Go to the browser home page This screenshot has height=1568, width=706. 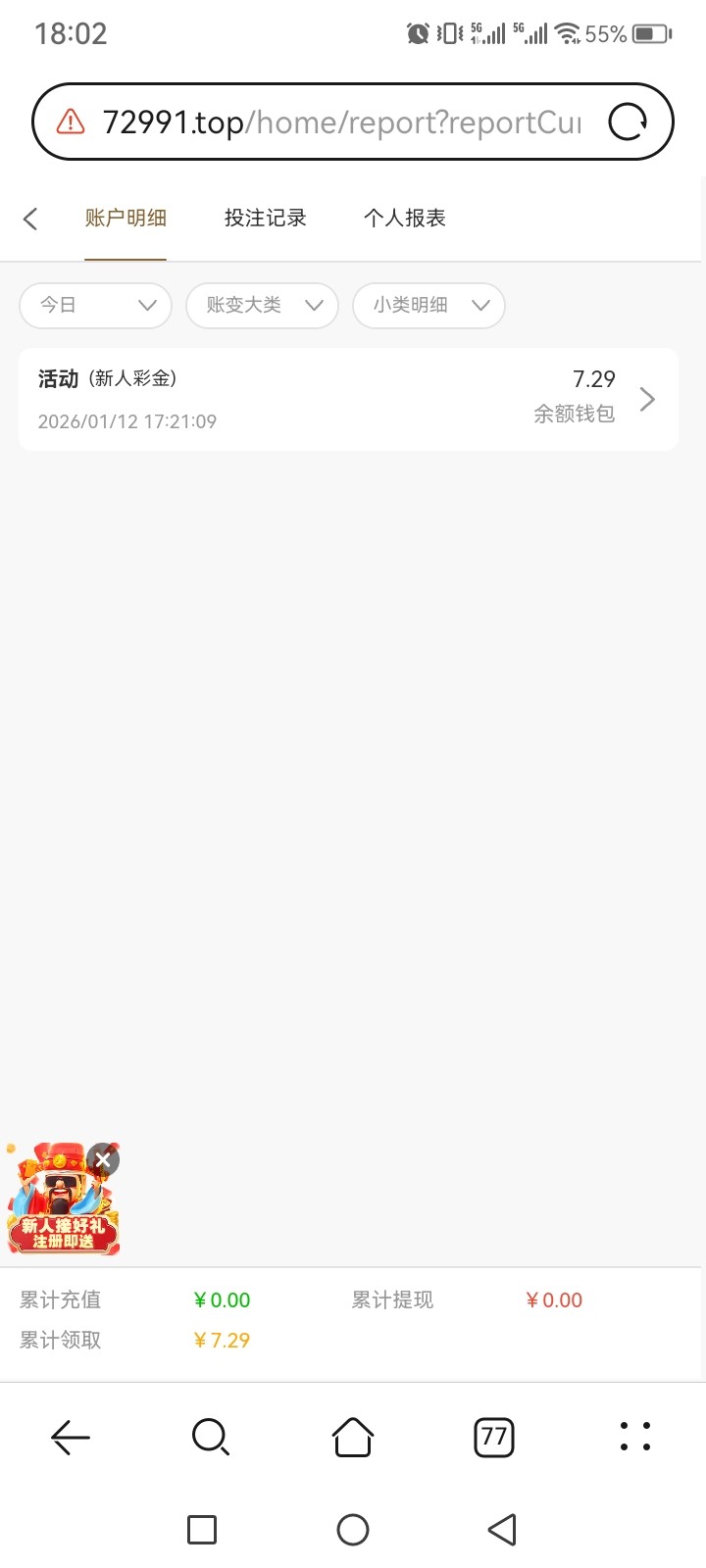click(353, 1438)
